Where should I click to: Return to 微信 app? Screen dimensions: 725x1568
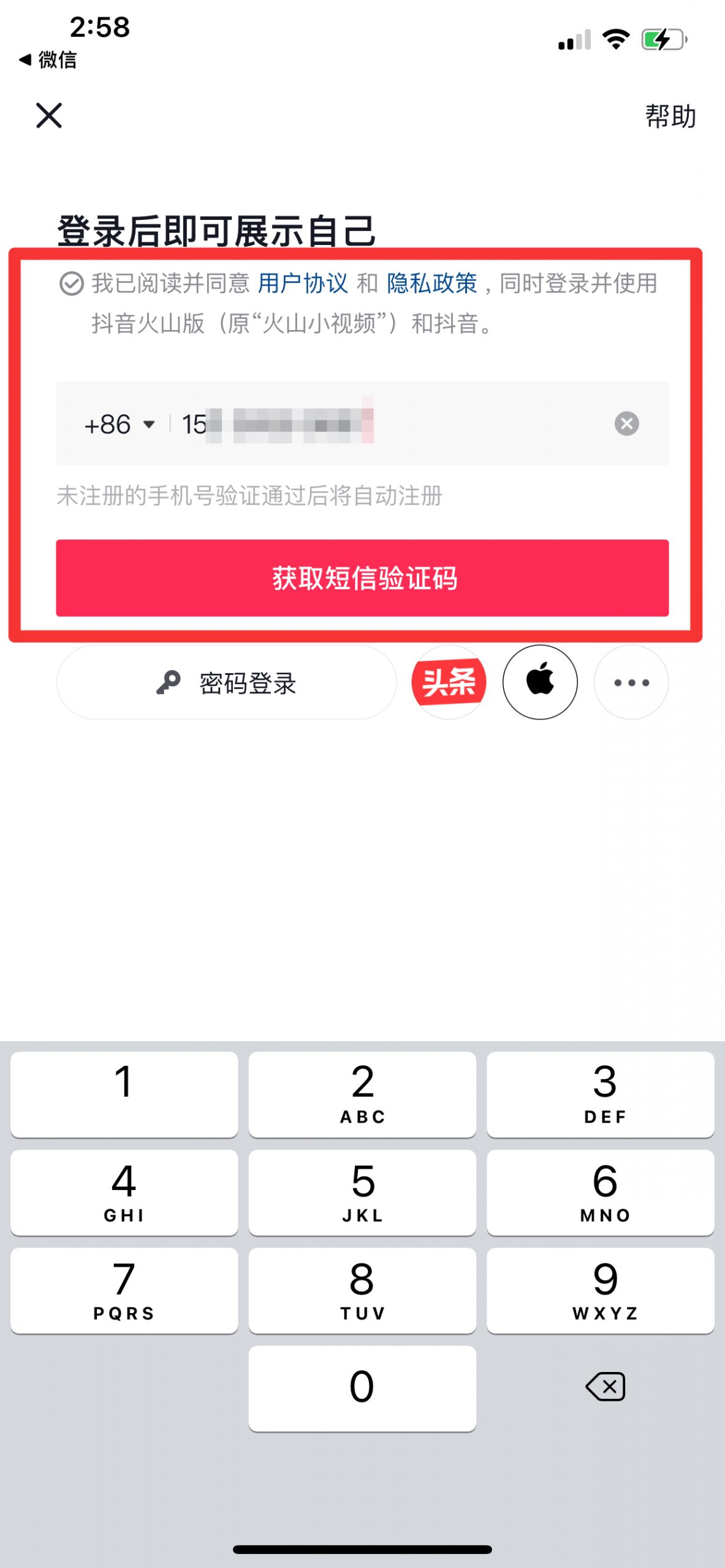click(x=48, y=59)
